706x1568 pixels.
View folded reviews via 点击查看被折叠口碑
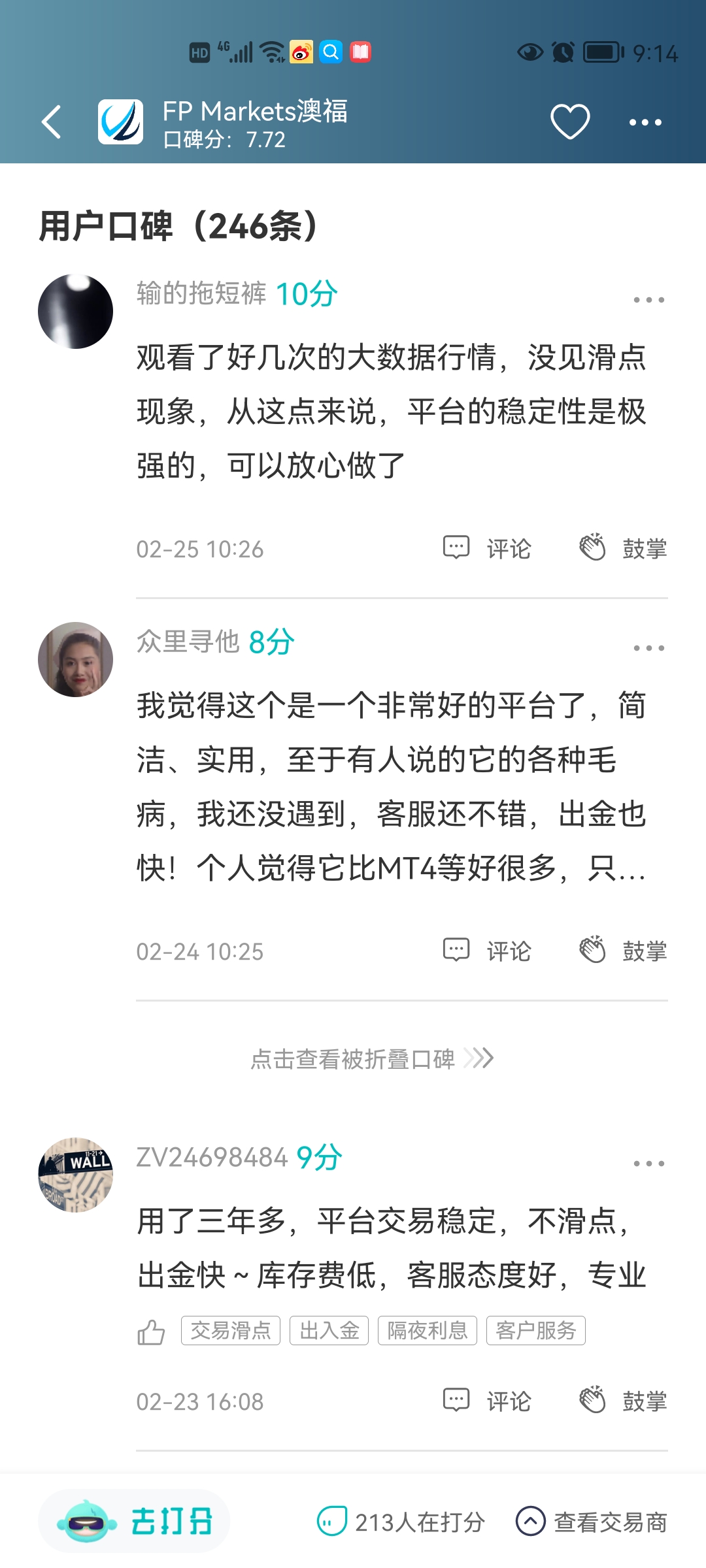371,1058
